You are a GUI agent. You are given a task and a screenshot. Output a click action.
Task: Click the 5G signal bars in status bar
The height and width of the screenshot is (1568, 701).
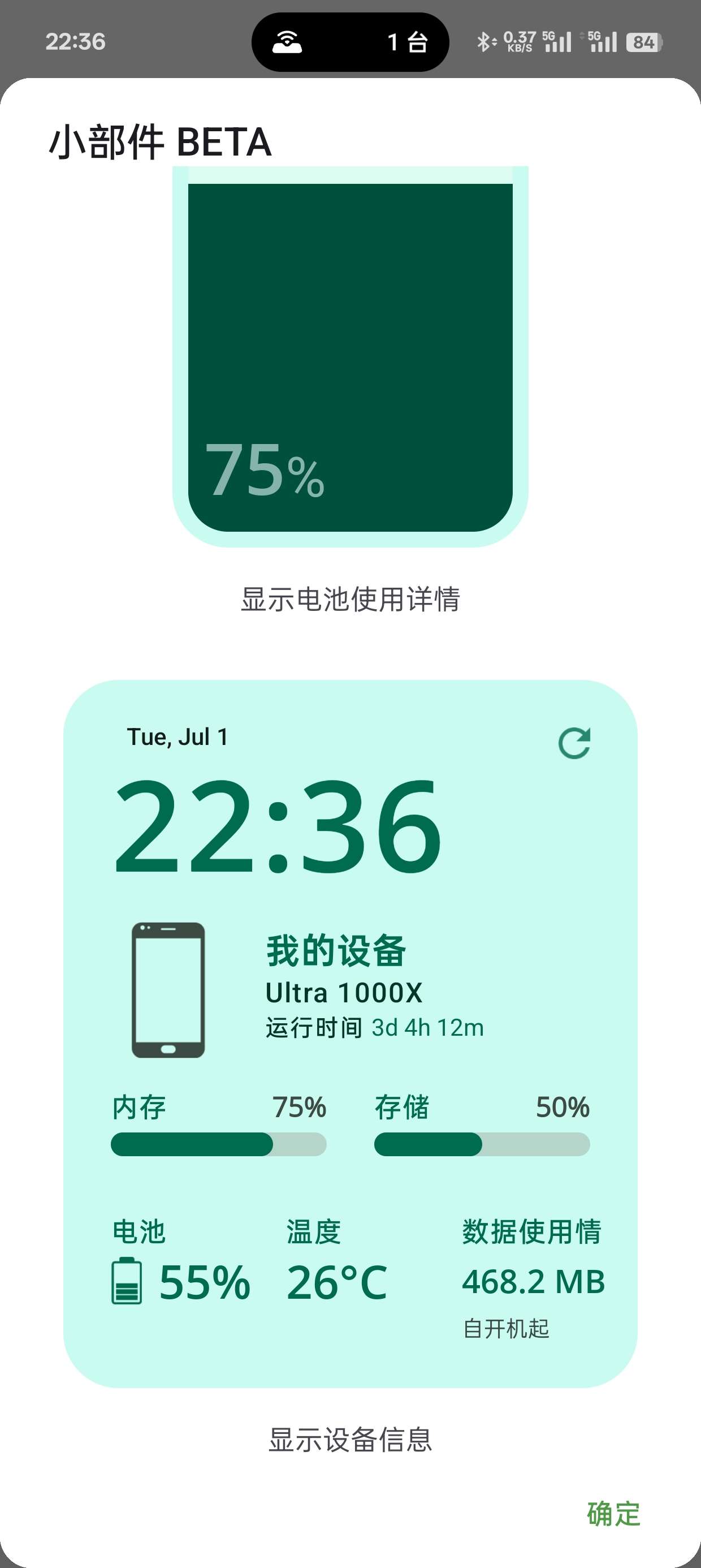pyautogui.click(x=557, y=41)
